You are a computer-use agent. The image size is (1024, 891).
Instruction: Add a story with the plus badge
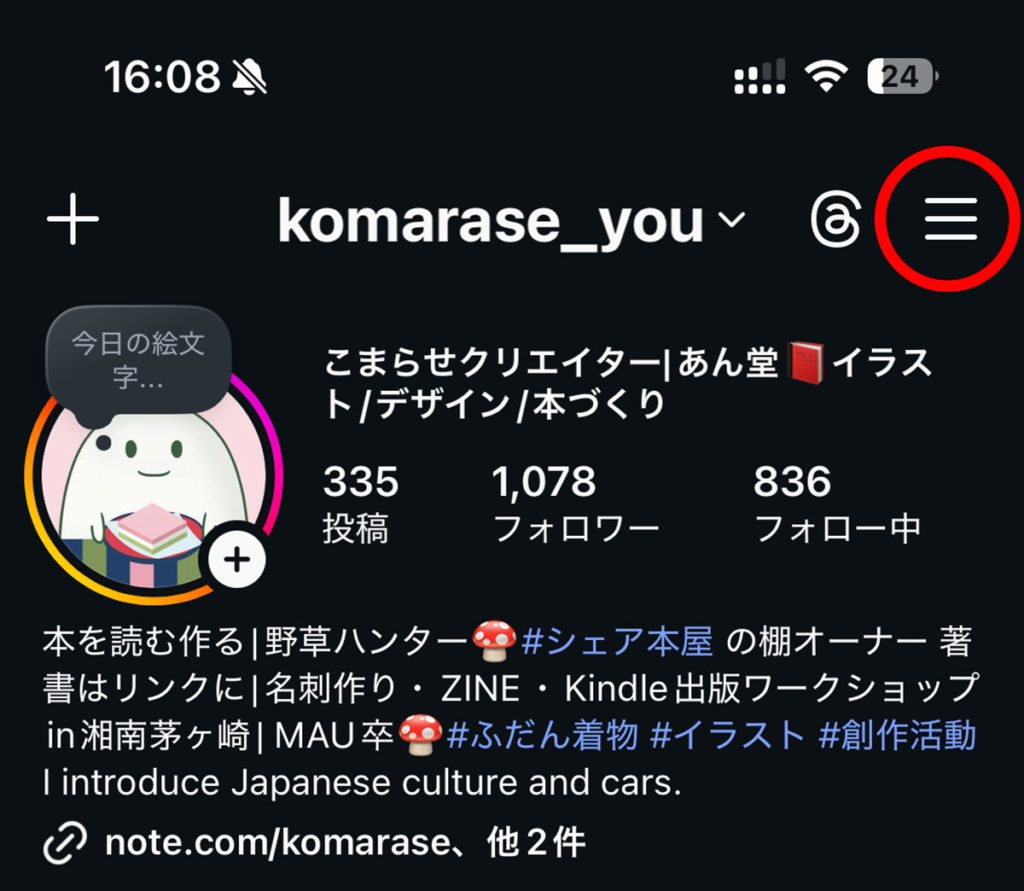pyautogui.click(x=237, y=559)
